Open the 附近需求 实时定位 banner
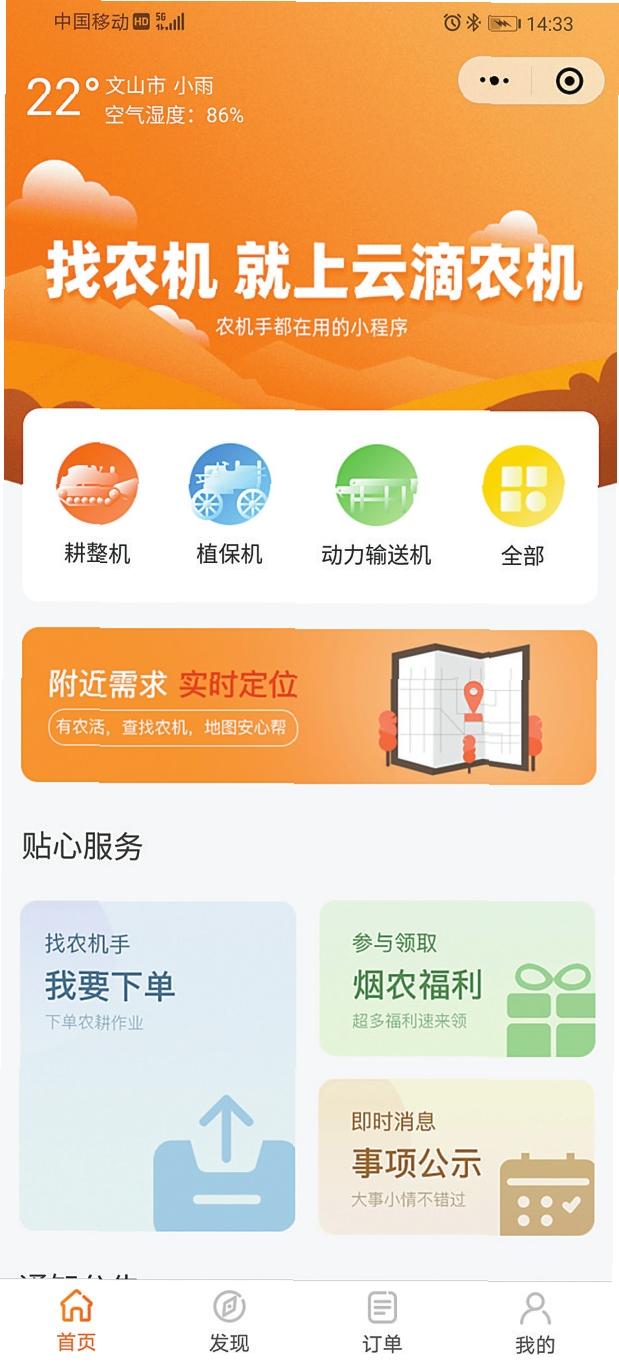619x1364 pixels. coord(309,706)
